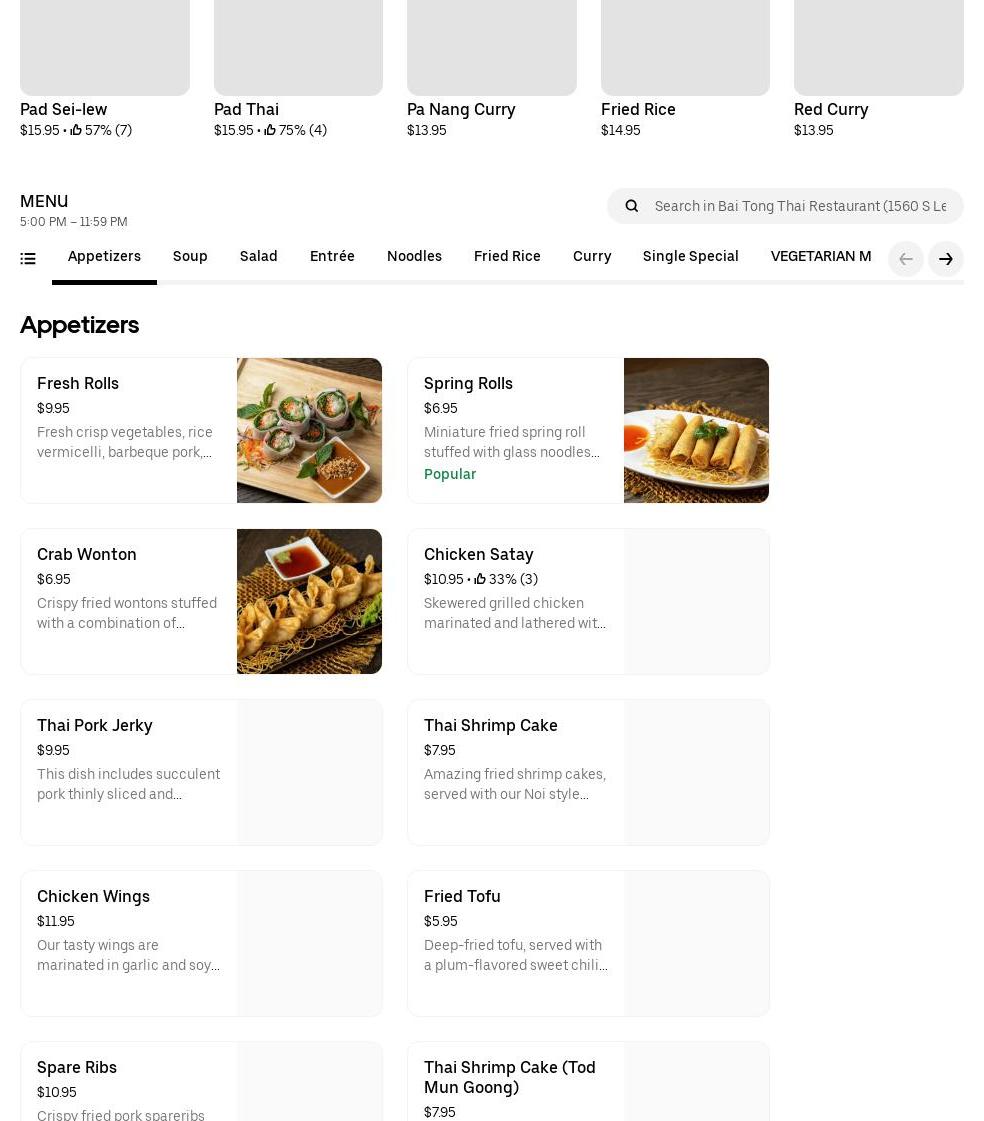Open the Pa Nang Curry featured item

pos(491,70)
